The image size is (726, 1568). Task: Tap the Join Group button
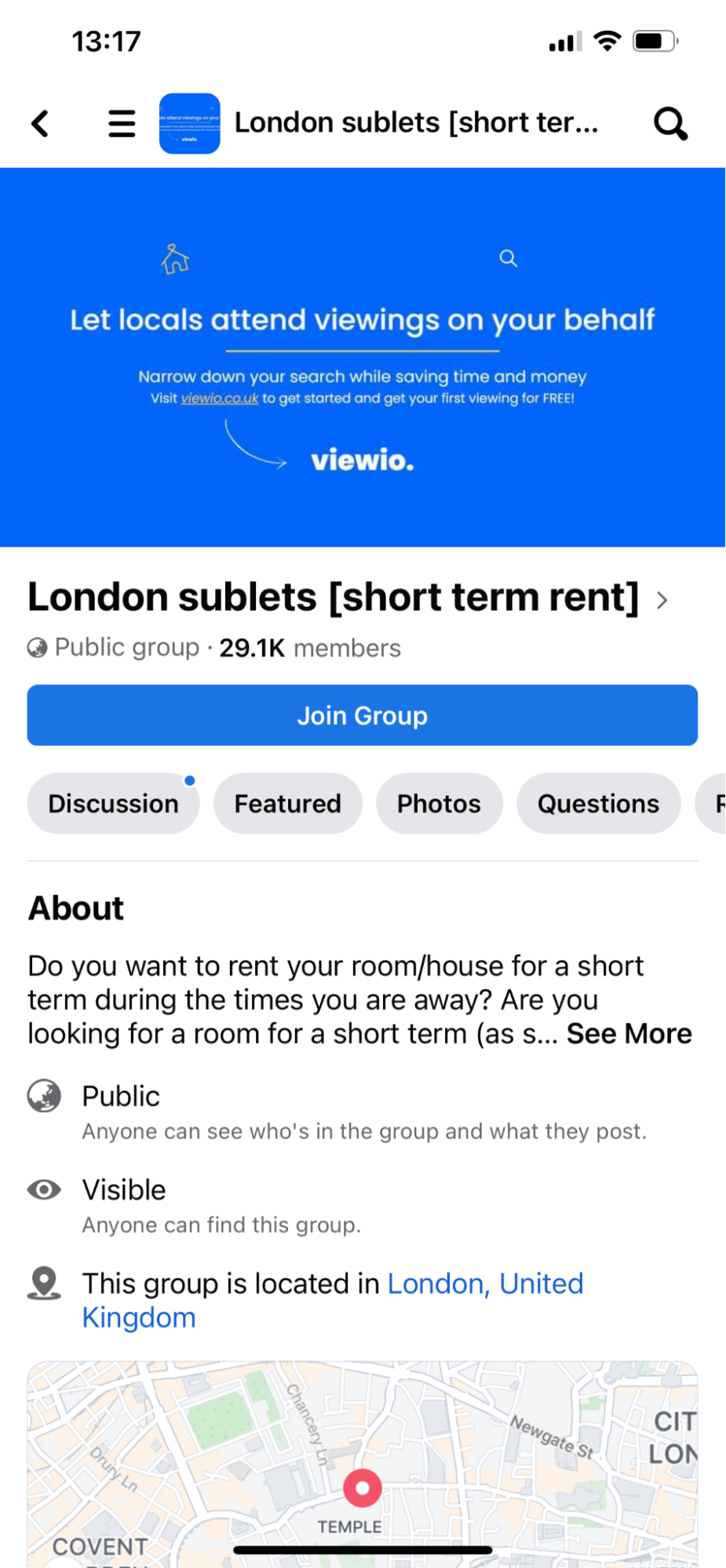coord(363,715)
